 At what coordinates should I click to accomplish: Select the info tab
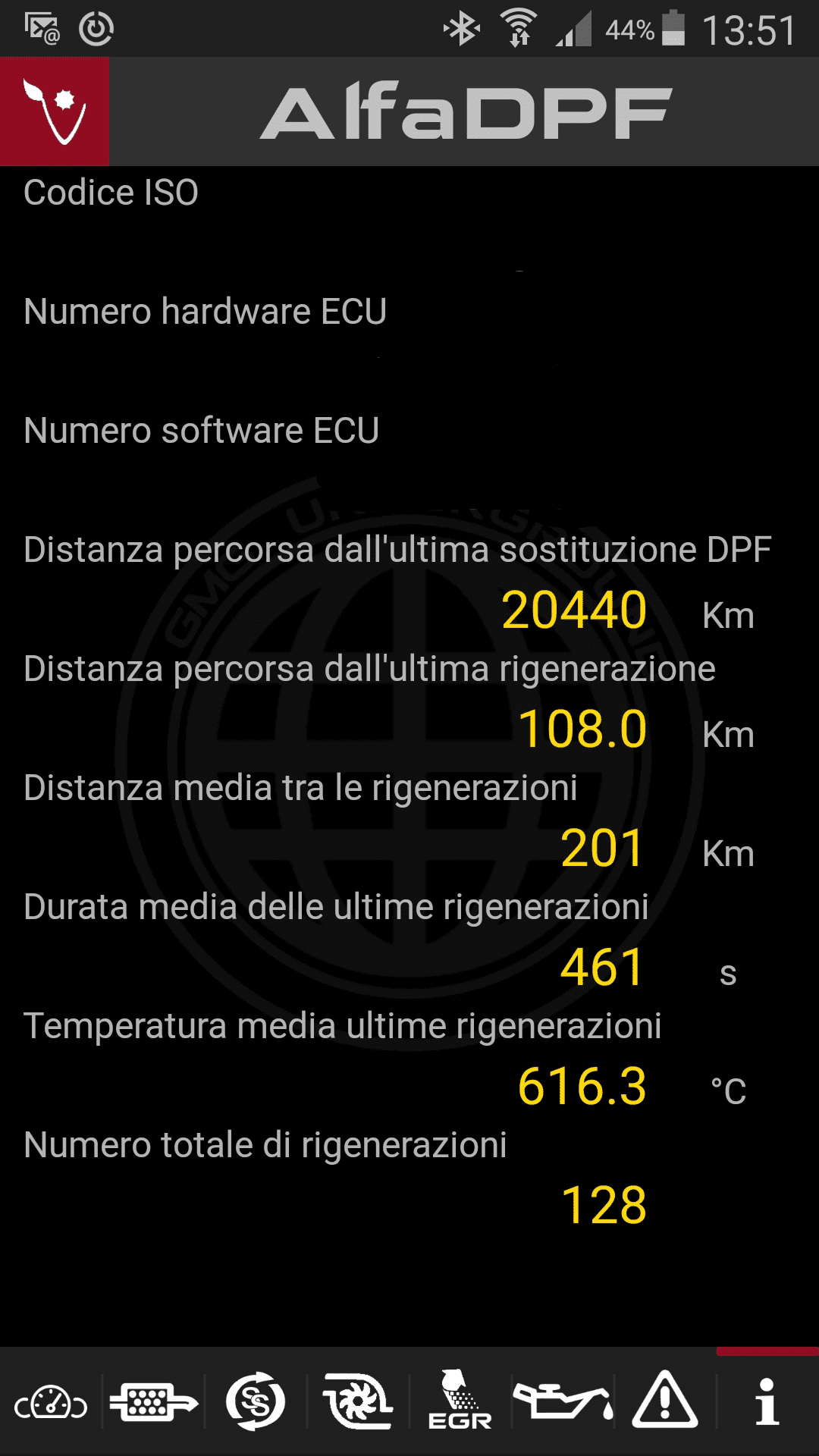(x=767, y=1401)
